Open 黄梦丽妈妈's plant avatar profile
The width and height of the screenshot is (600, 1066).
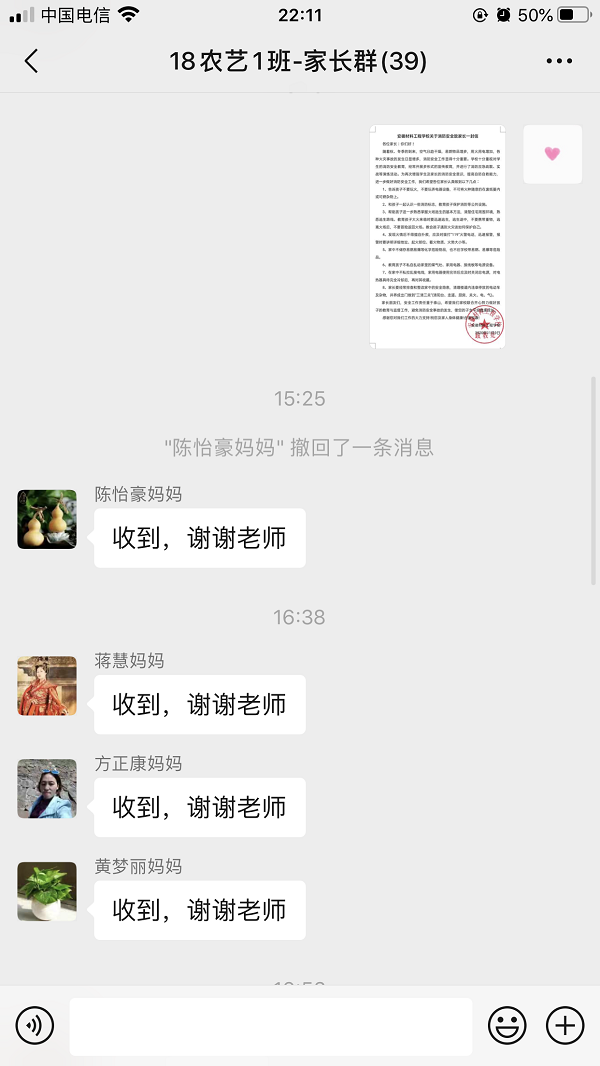point(47,892)
